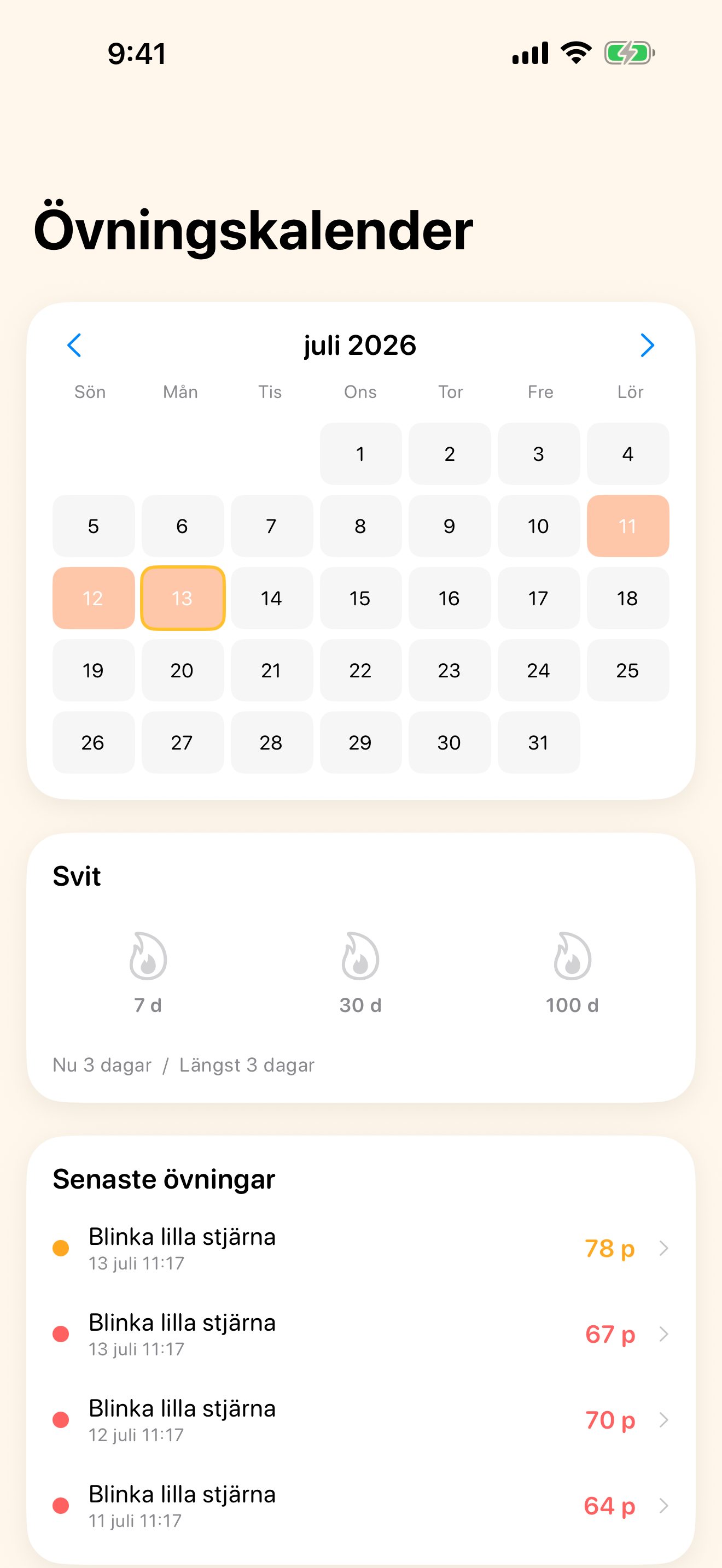This screenshot has height=1568, width=722.
Task: Select 25 July in the calendar
Action: pos(627,670)
